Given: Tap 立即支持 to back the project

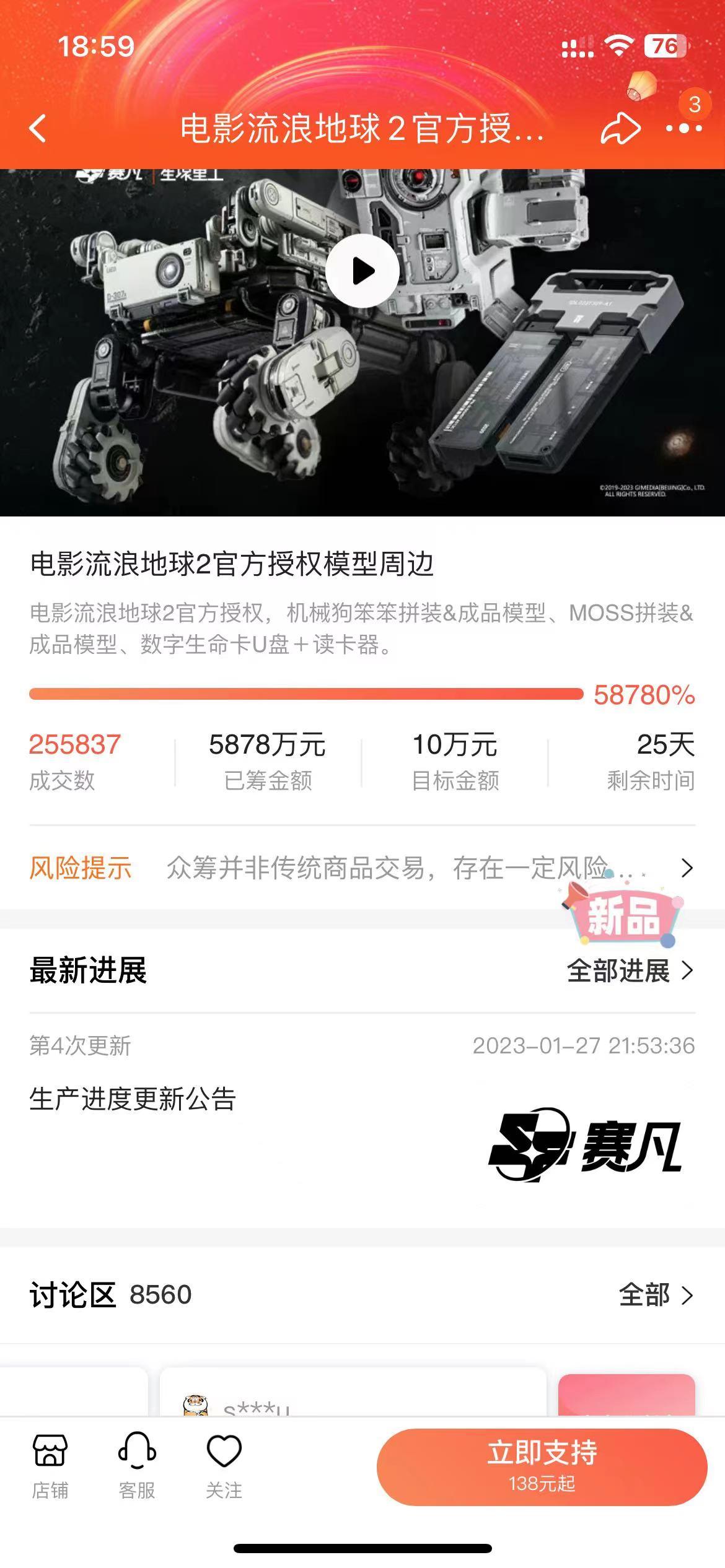Looking at the screenshot, I should [x=542, y=1466].
